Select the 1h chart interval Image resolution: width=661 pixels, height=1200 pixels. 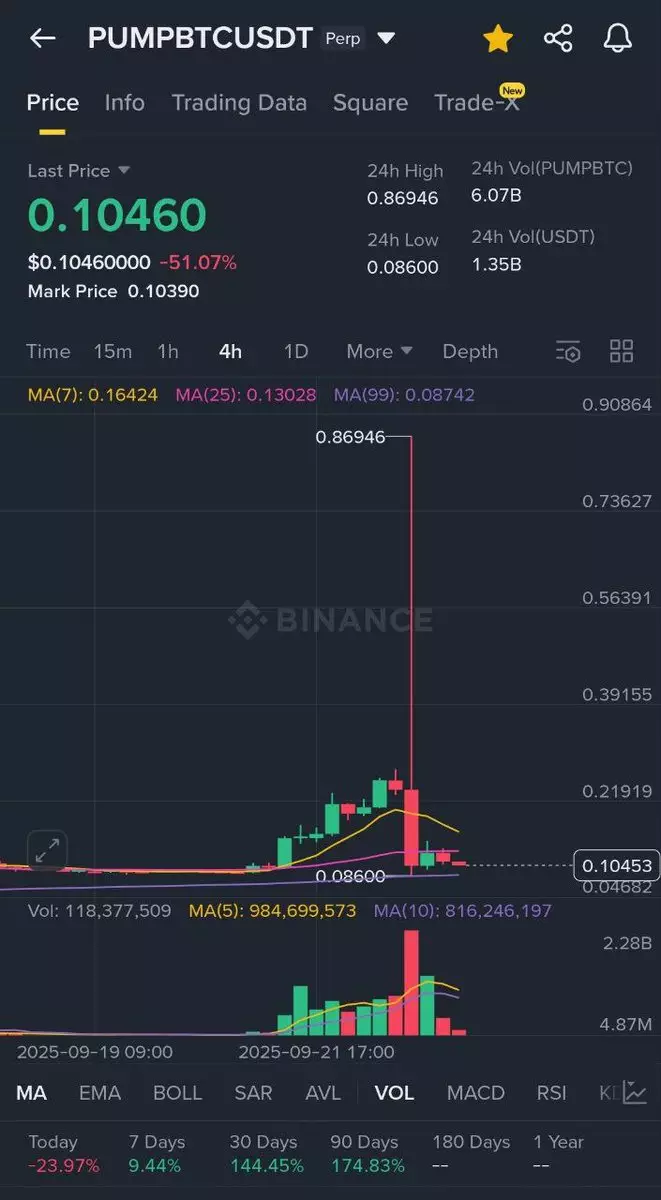pos(168,351)
